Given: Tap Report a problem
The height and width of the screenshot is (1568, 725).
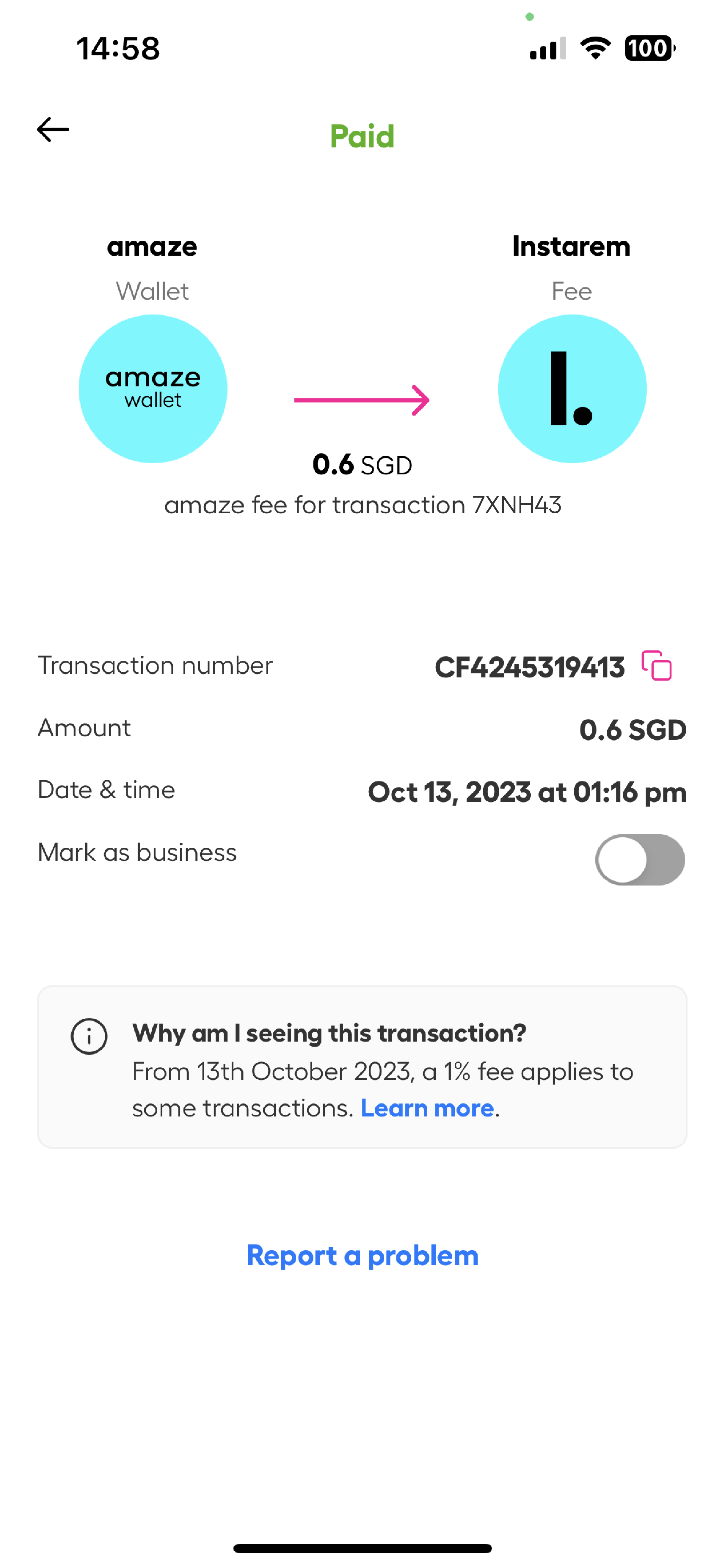Looking at the screenshot, I should pos(362,1254).
